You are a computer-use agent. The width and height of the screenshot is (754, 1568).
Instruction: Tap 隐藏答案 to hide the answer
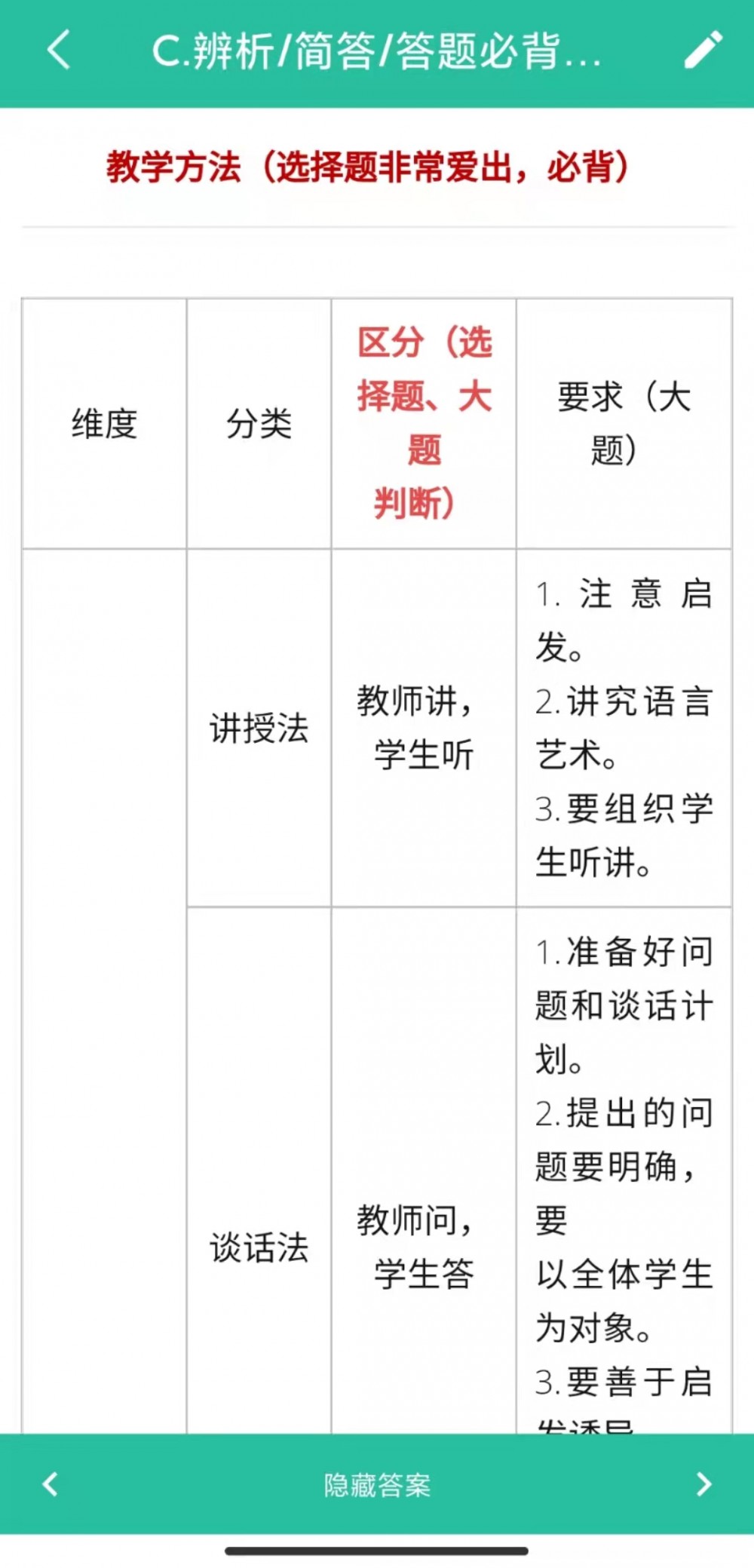(377, 1484)
